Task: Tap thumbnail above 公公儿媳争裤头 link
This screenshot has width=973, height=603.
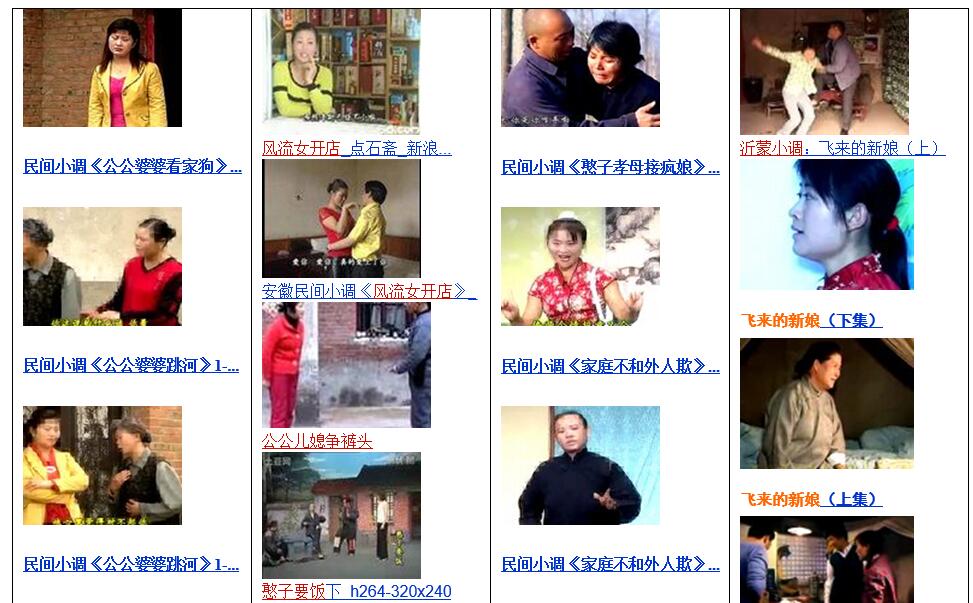Action: click(346, 365)
